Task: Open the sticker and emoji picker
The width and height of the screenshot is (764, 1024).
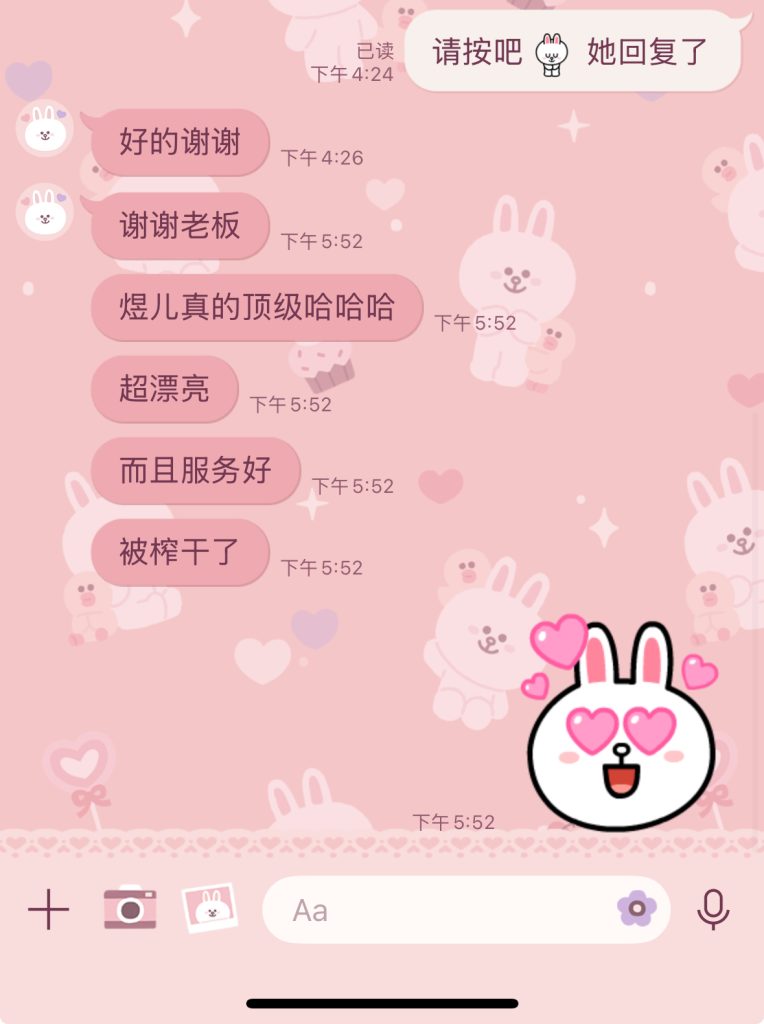Action: 636,908
